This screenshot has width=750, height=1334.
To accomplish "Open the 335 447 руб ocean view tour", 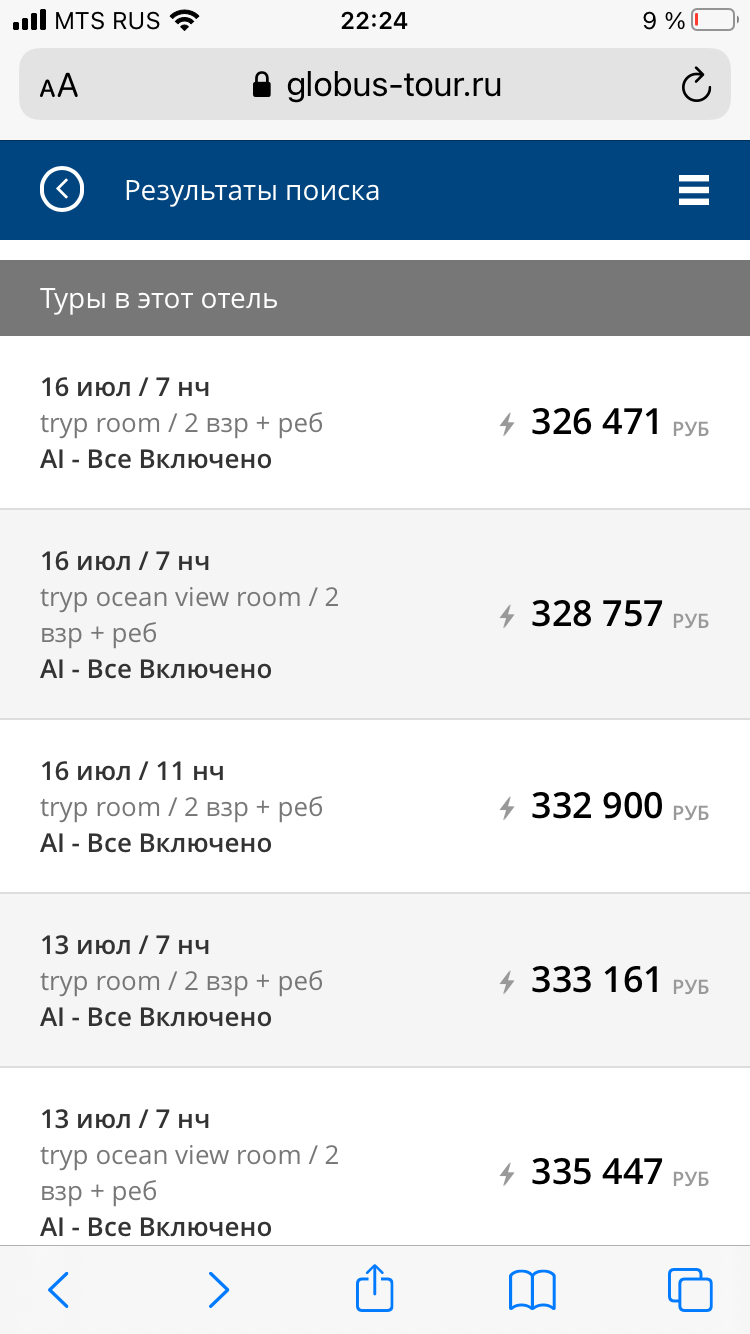I will [375, 1157].
